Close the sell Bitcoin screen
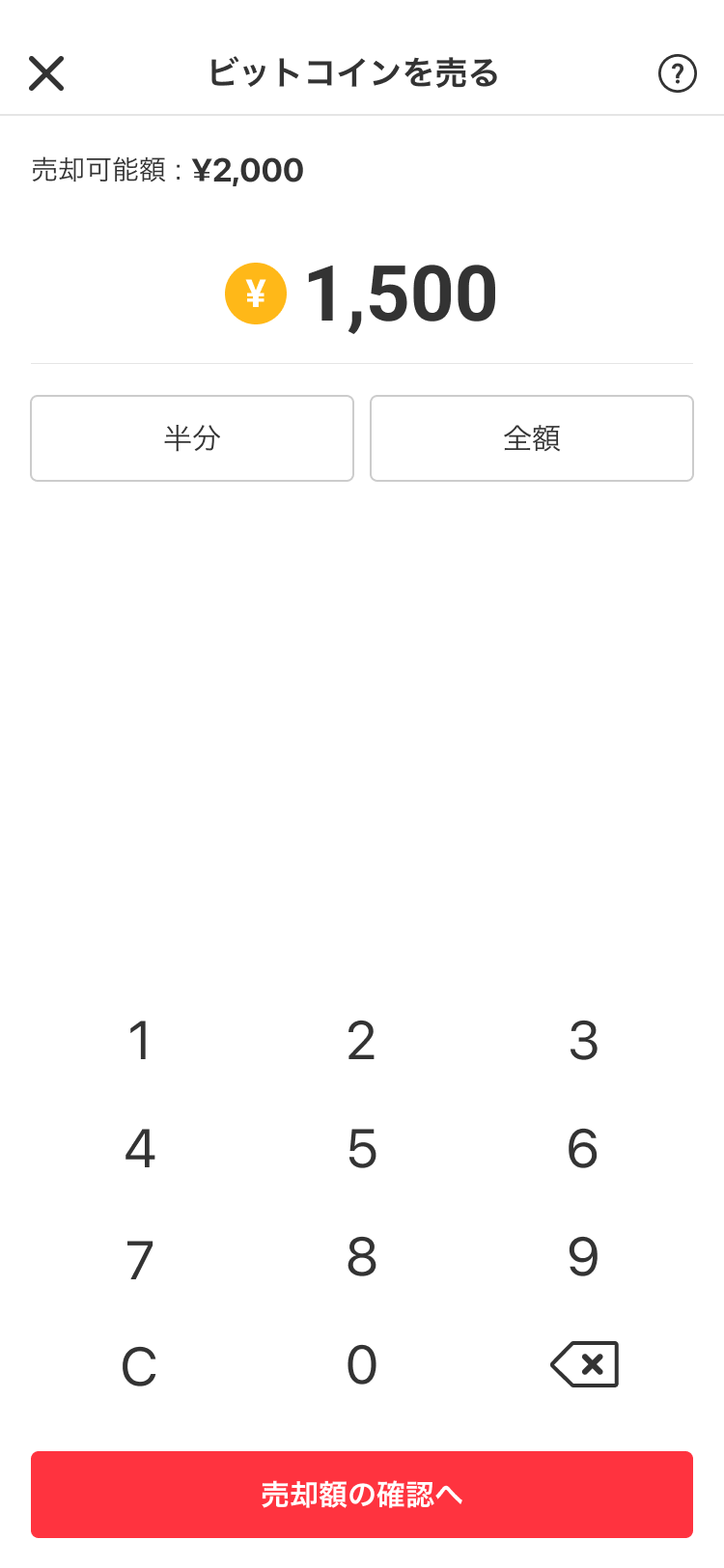724x1568 pixels. tap(46, 73)
